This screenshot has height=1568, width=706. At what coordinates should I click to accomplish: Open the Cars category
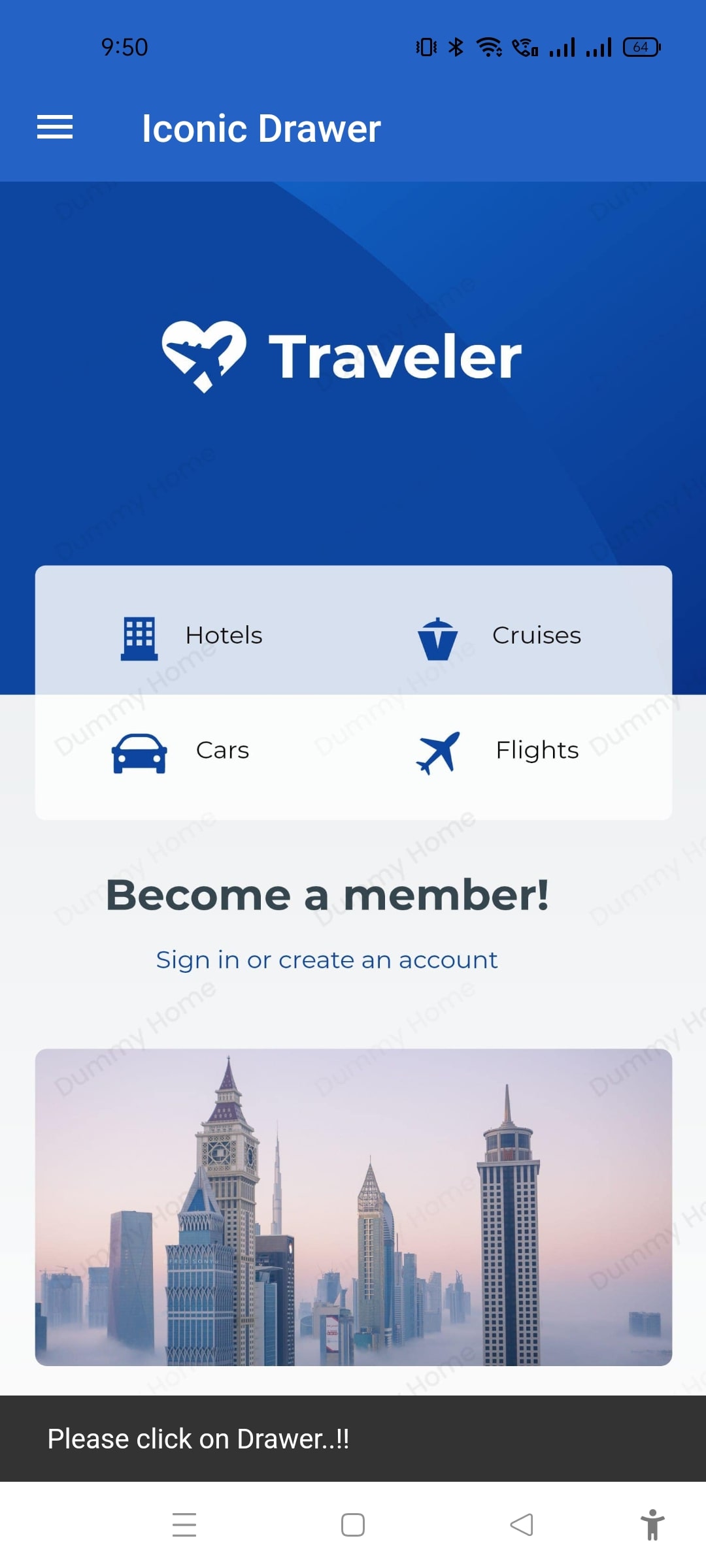[182, 751]
